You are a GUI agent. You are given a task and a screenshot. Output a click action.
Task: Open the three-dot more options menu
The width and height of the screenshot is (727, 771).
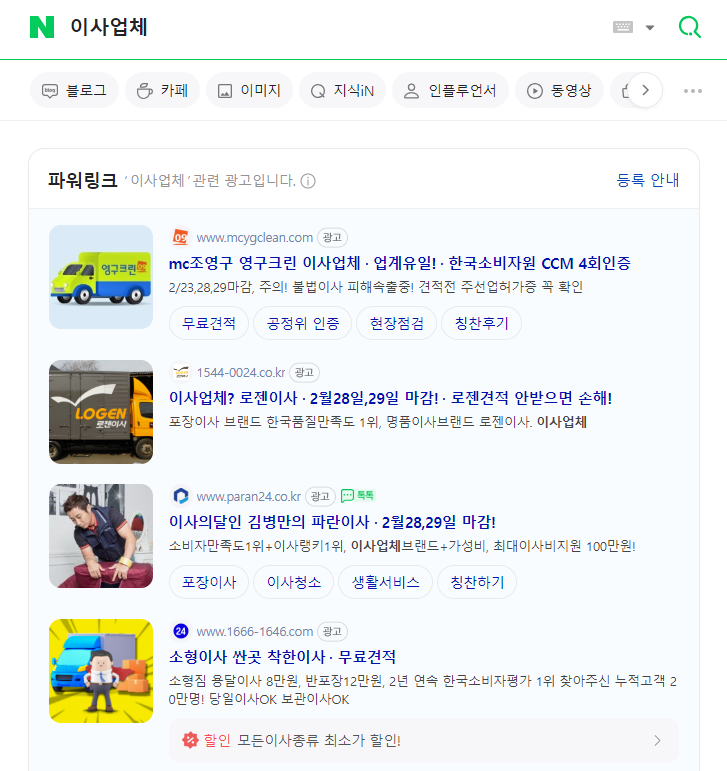pyautogui.click(x=693, y=90)
